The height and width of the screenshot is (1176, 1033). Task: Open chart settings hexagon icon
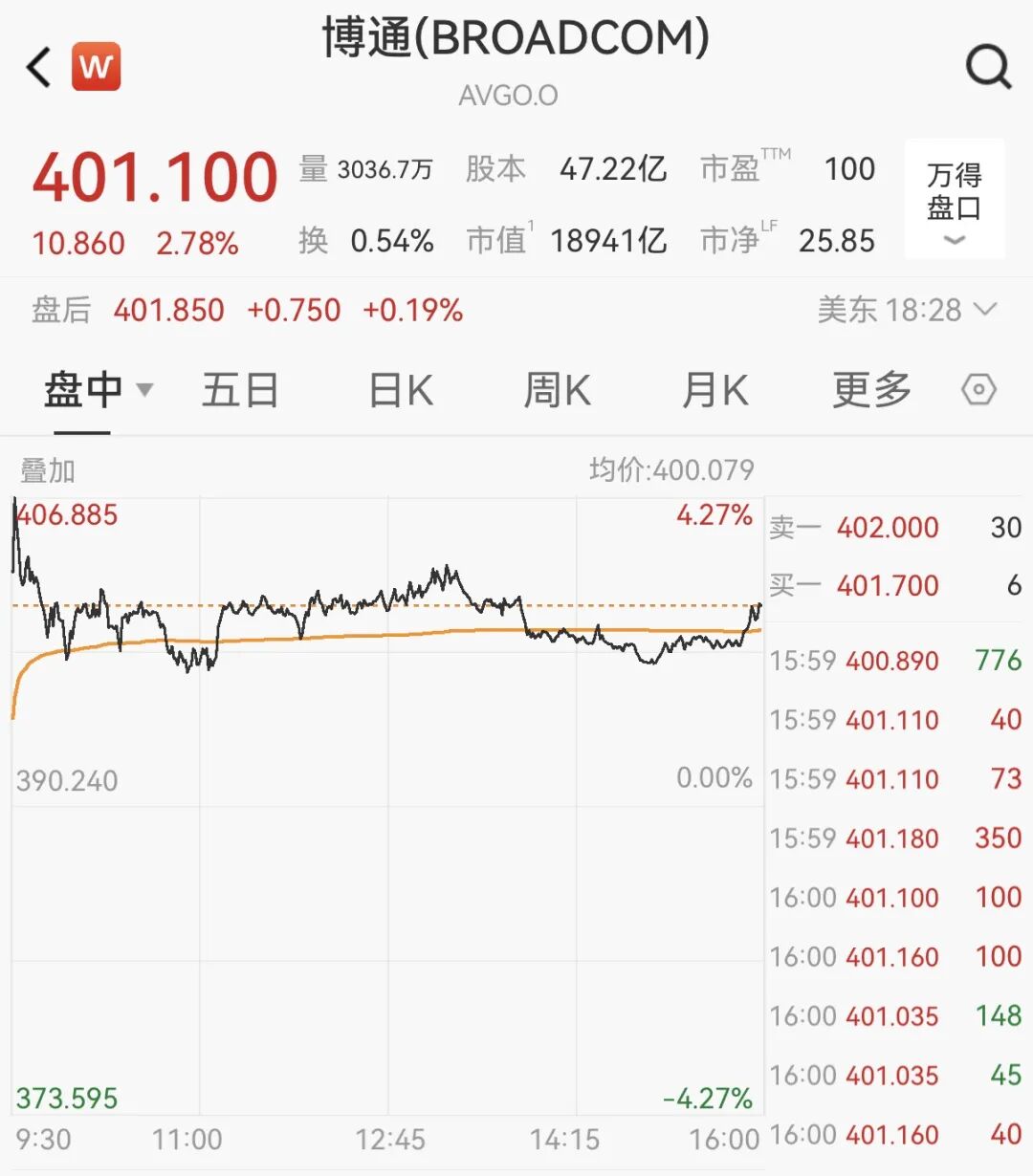978,390
